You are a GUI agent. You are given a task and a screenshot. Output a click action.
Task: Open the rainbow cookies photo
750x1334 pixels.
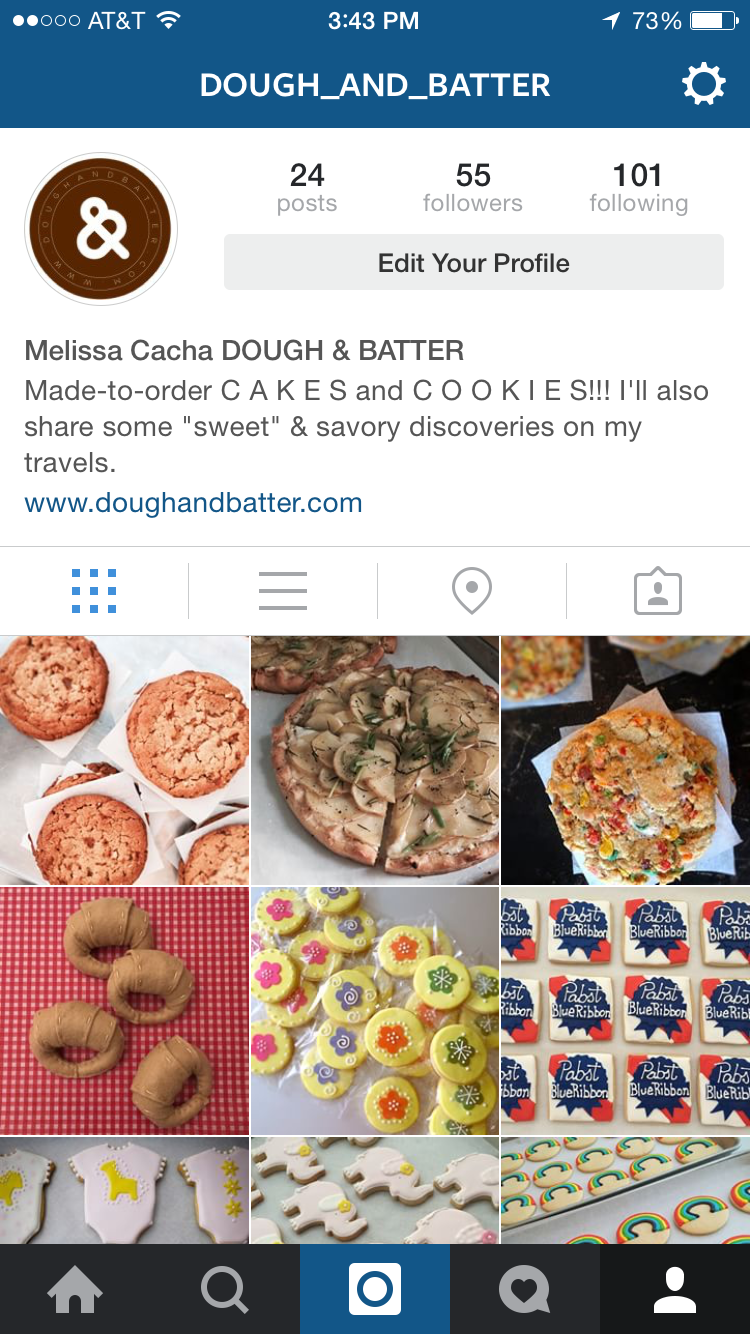(624, 1192)
